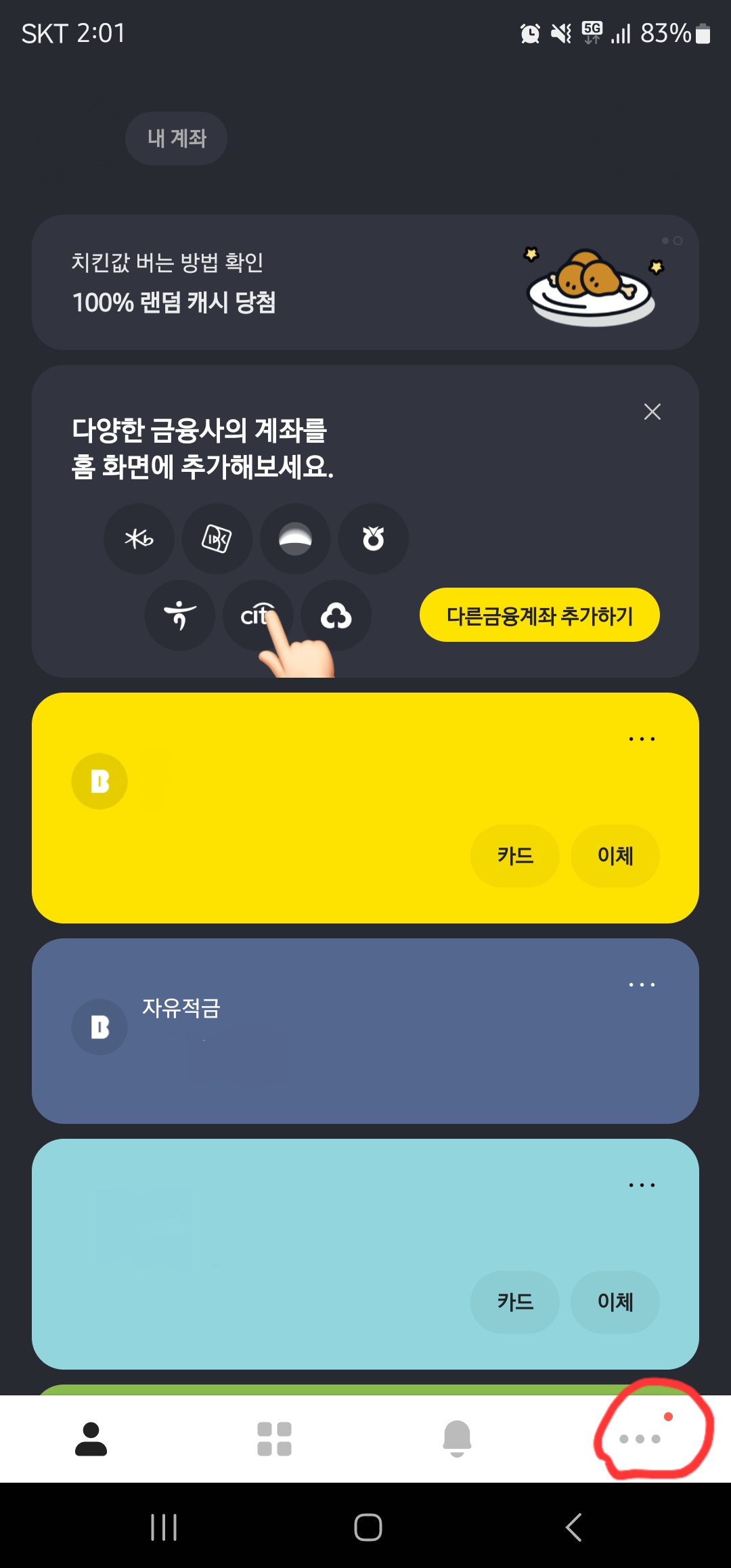Tap the tangerine-shaped Jeju Bank icon
Screen dimensions: 731x1568
(374, 539)
